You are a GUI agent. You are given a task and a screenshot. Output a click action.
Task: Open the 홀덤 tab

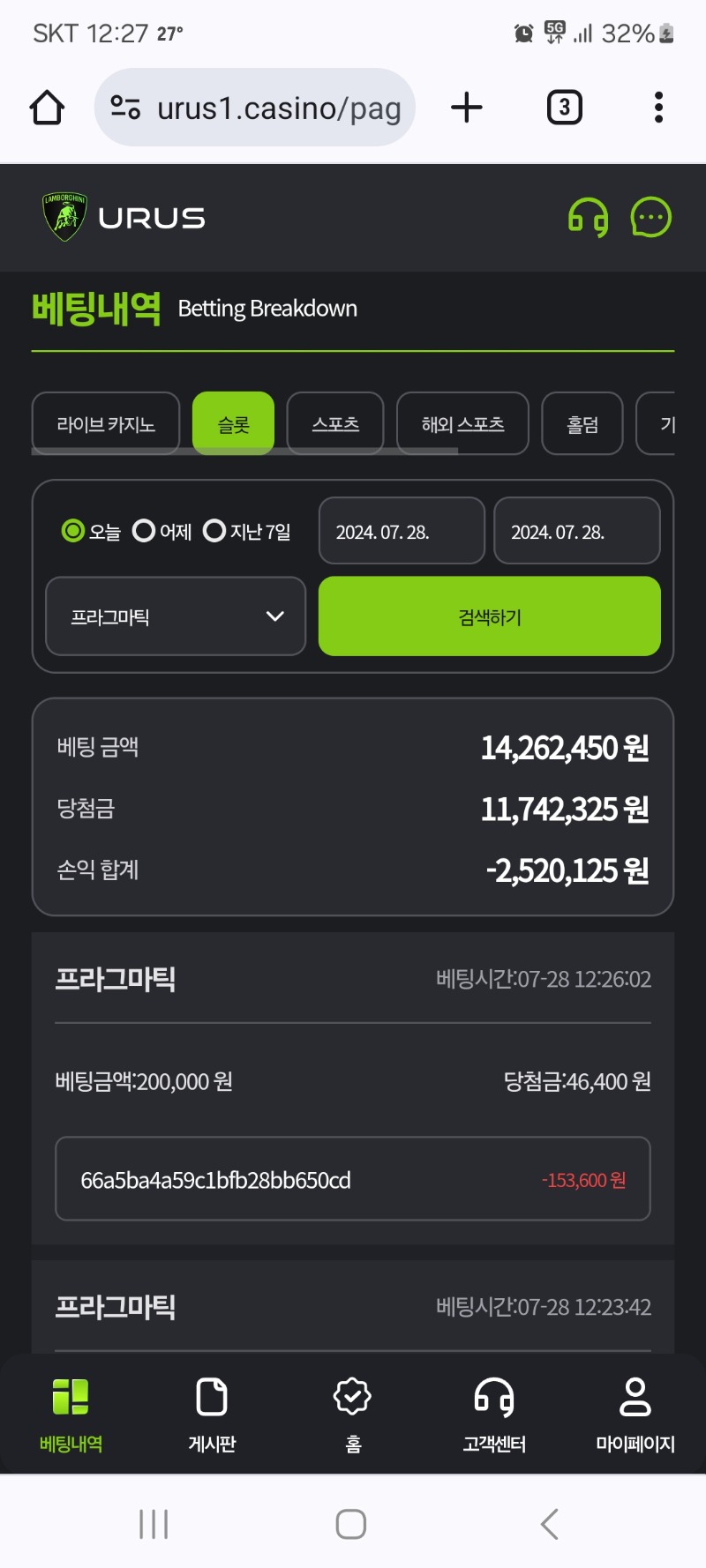(582, 423)
